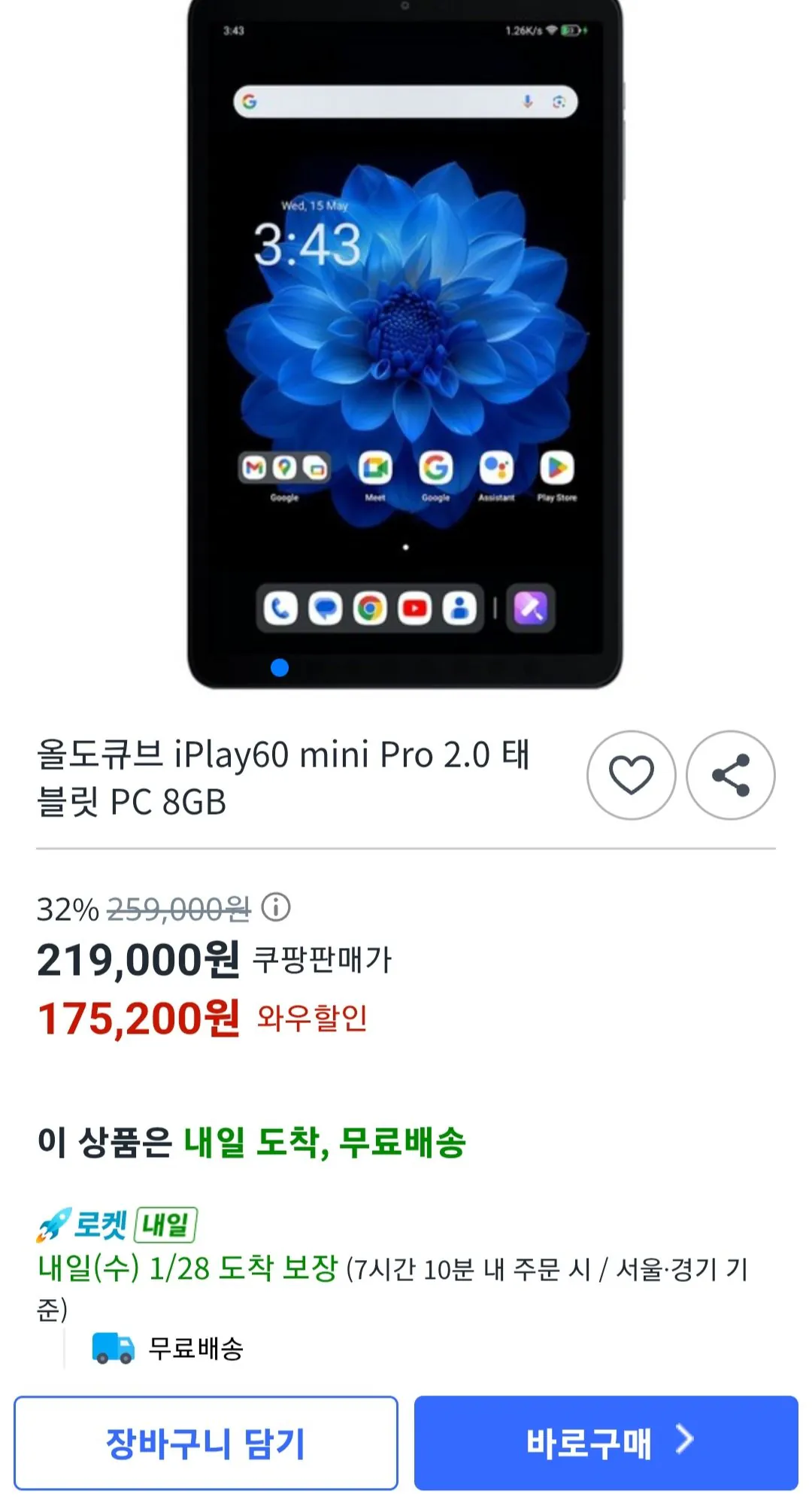Tap the Google Lens icon in the search bar
Screen dimensions: 812x1497
[x=557, y=102]
